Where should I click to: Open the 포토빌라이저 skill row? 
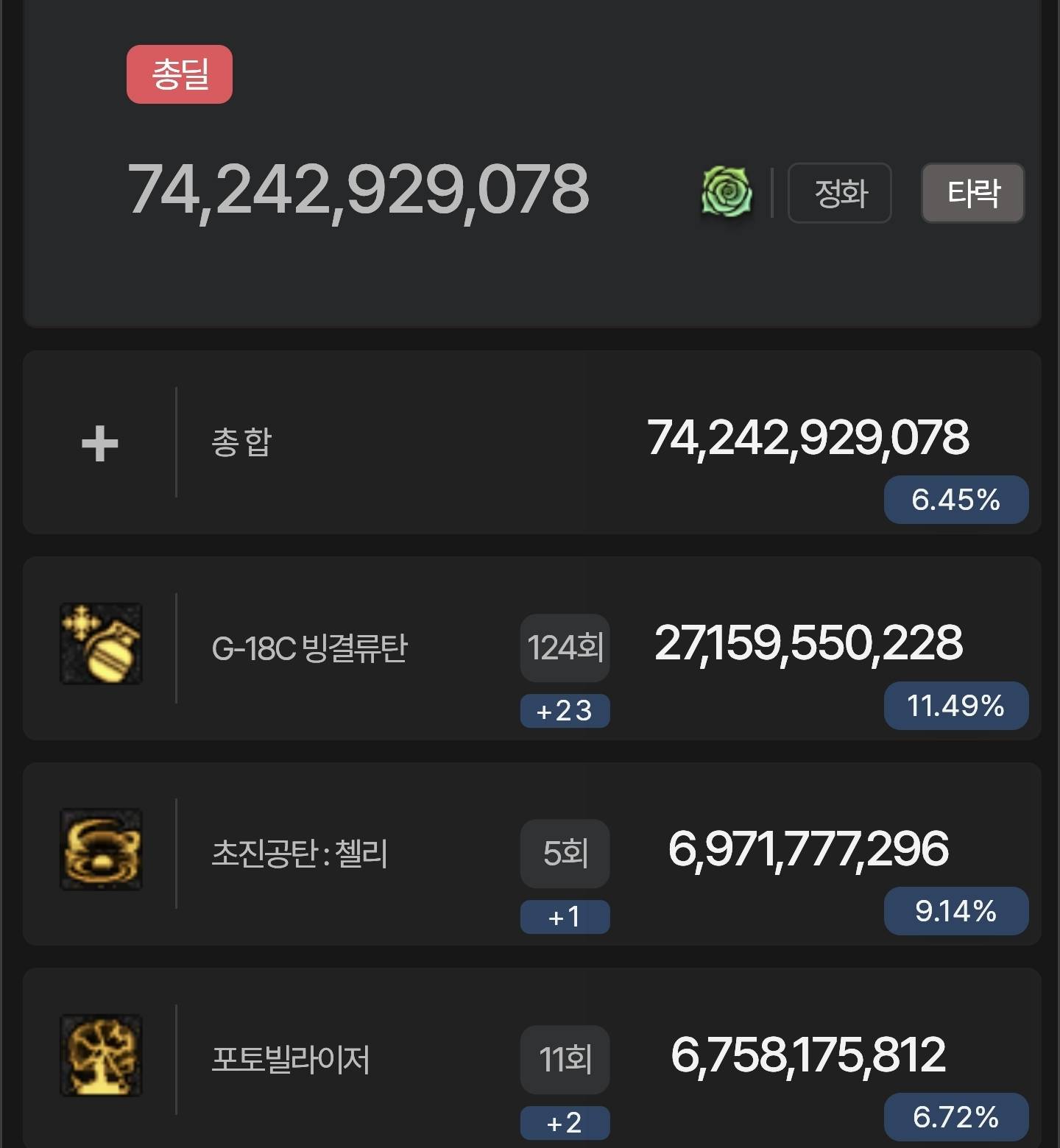pos(290,1060)
